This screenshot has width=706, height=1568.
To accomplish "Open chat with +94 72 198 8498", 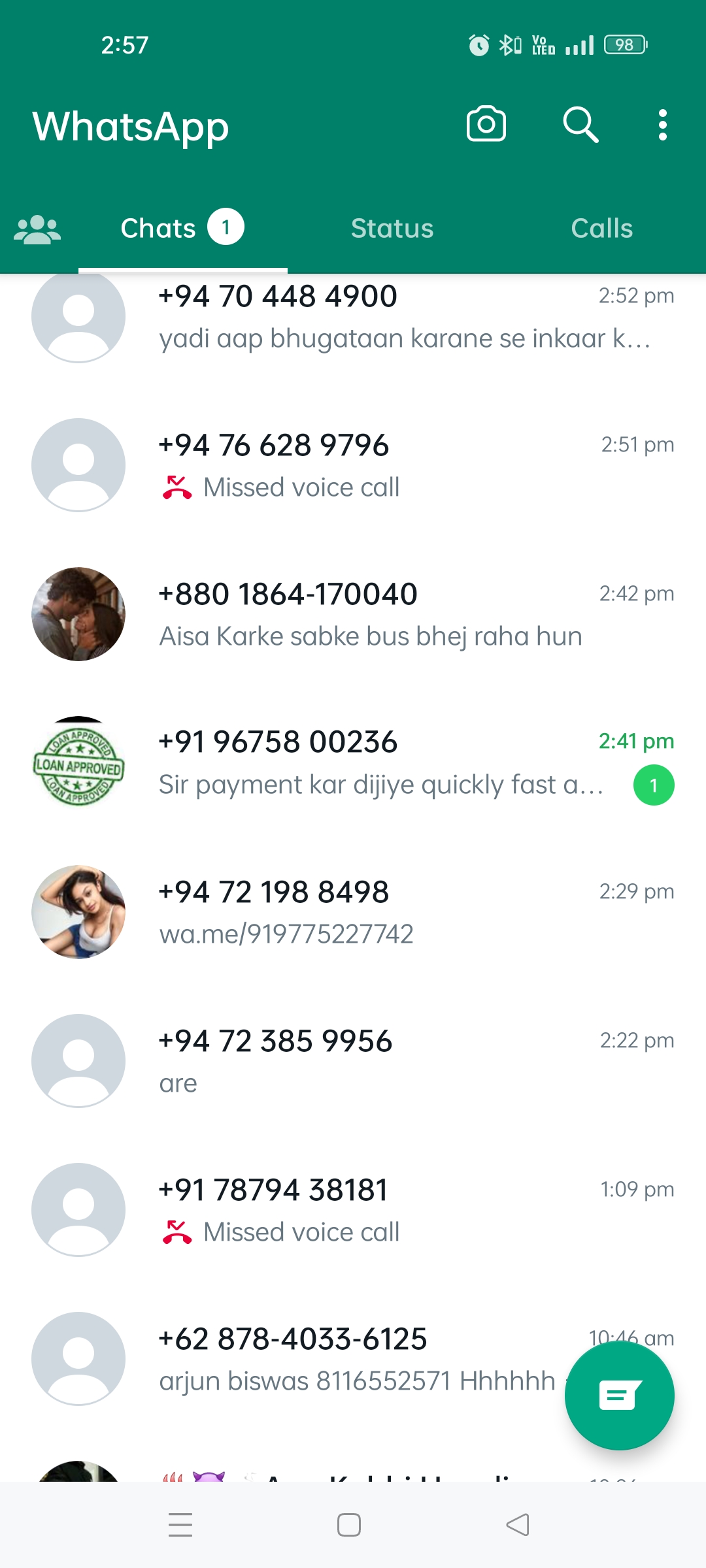I will coord(392,912).
